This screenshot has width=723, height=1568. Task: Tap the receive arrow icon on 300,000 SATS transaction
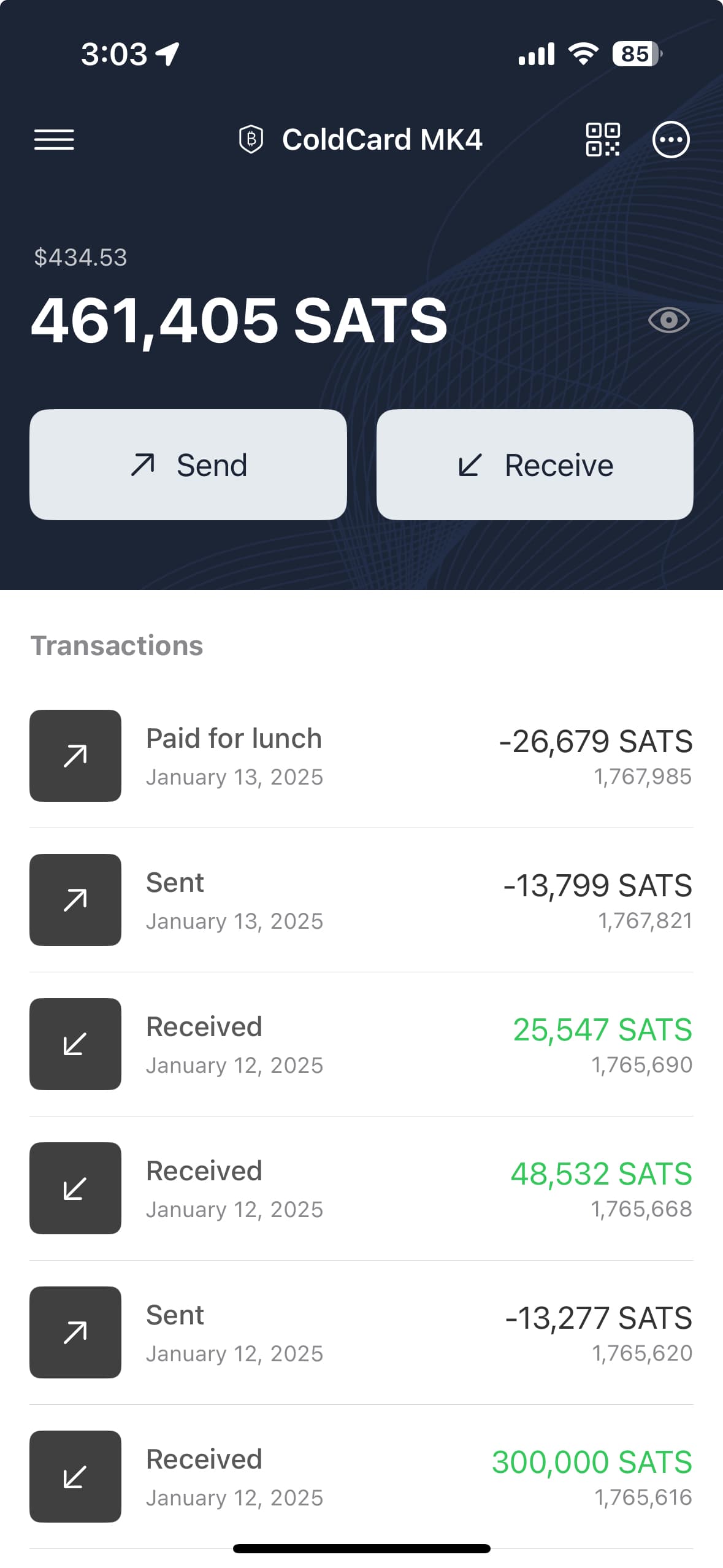pos(75,1477)
